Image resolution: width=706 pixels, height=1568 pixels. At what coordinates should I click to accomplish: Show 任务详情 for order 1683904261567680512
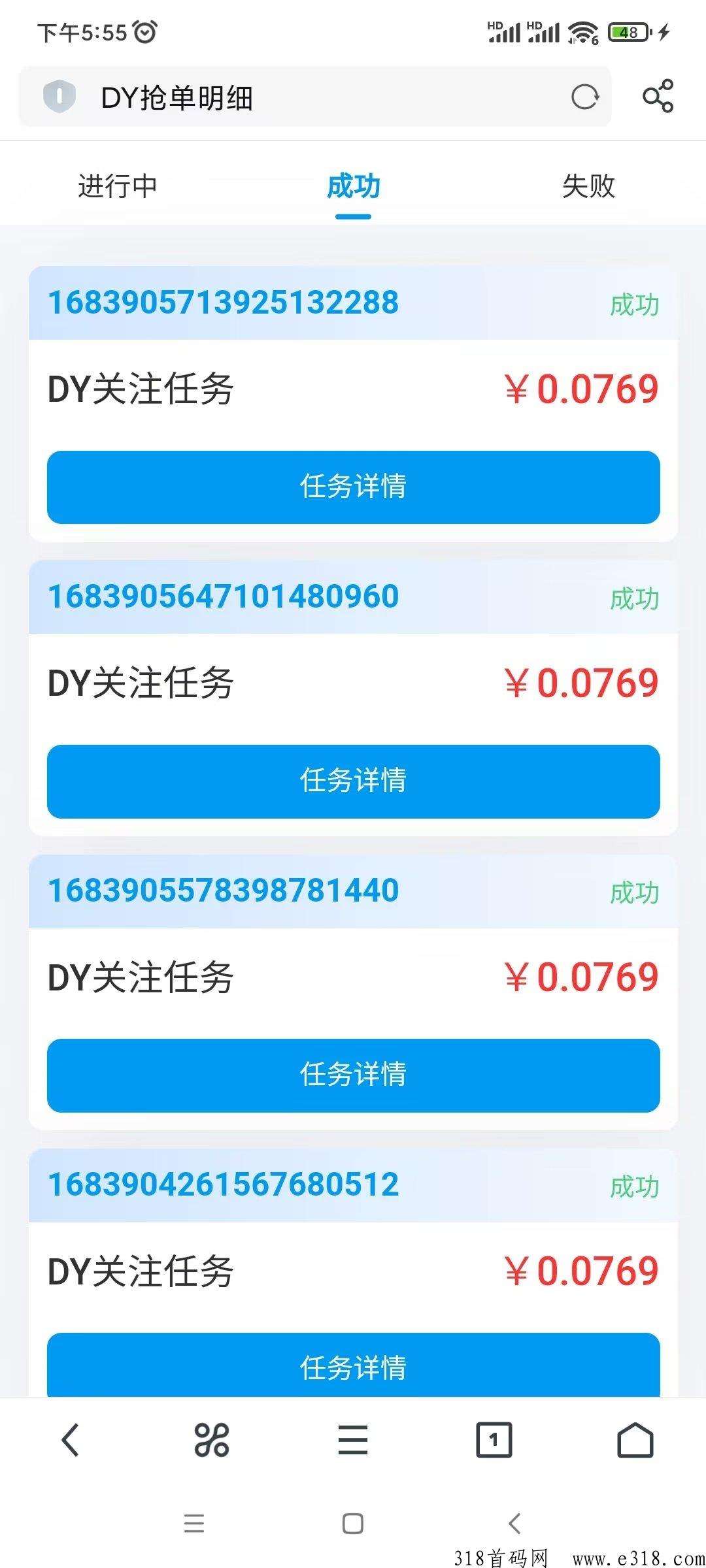pyautogui.click(x=353, y=1367)
